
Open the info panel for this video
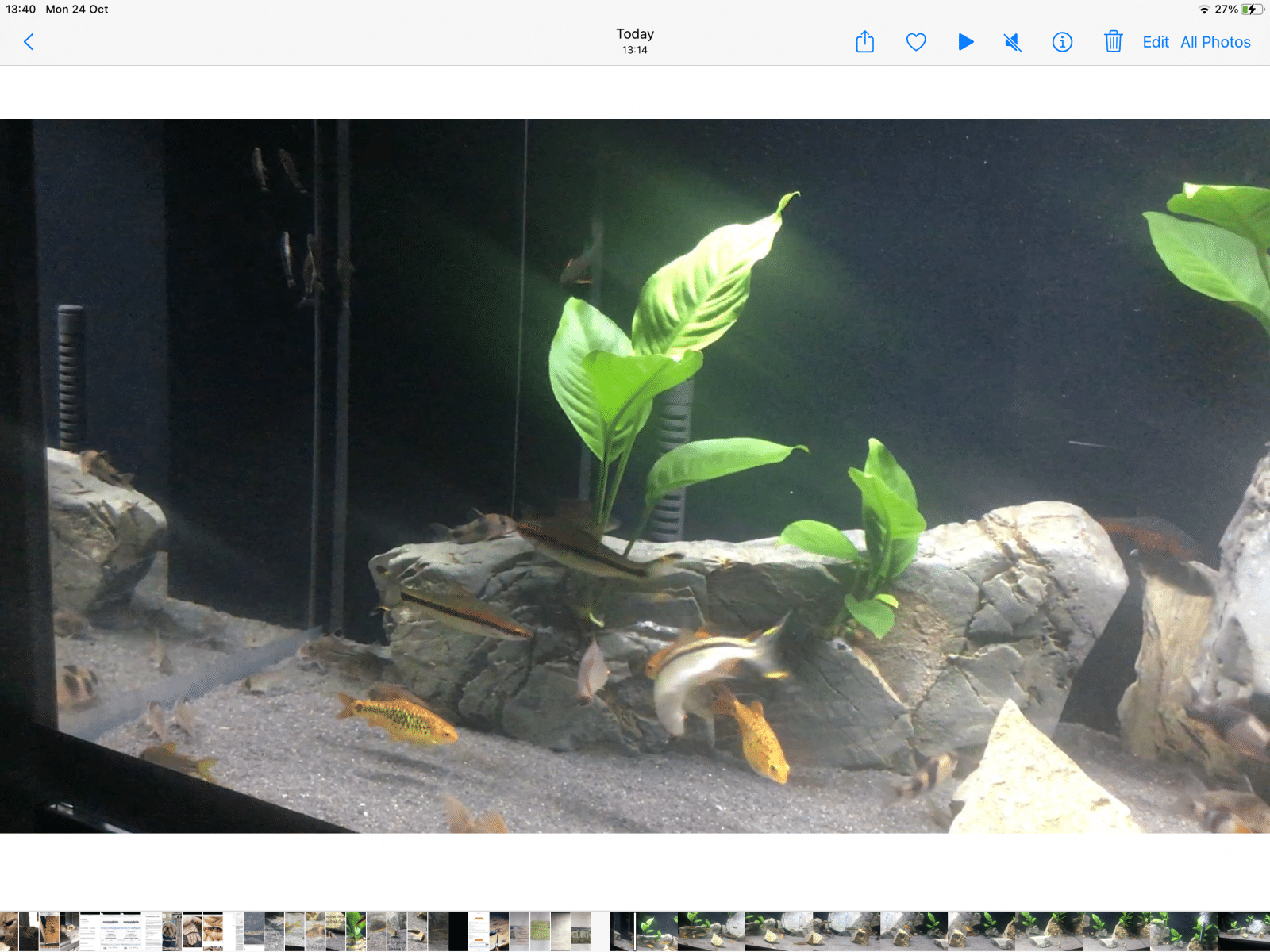[1062, 42]
